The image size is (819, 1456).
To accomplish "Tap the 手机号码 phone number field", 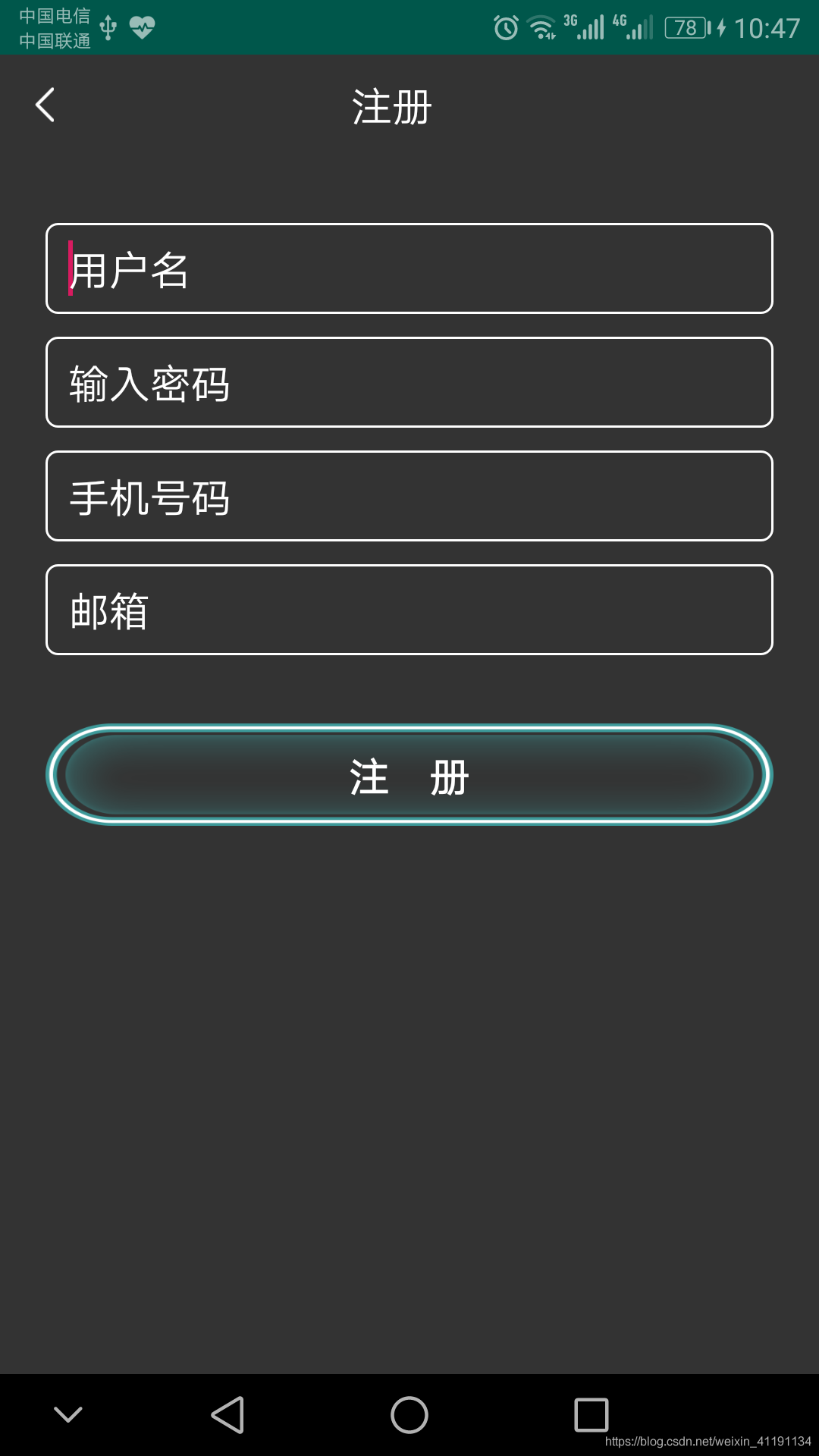I will coord(409,496).
